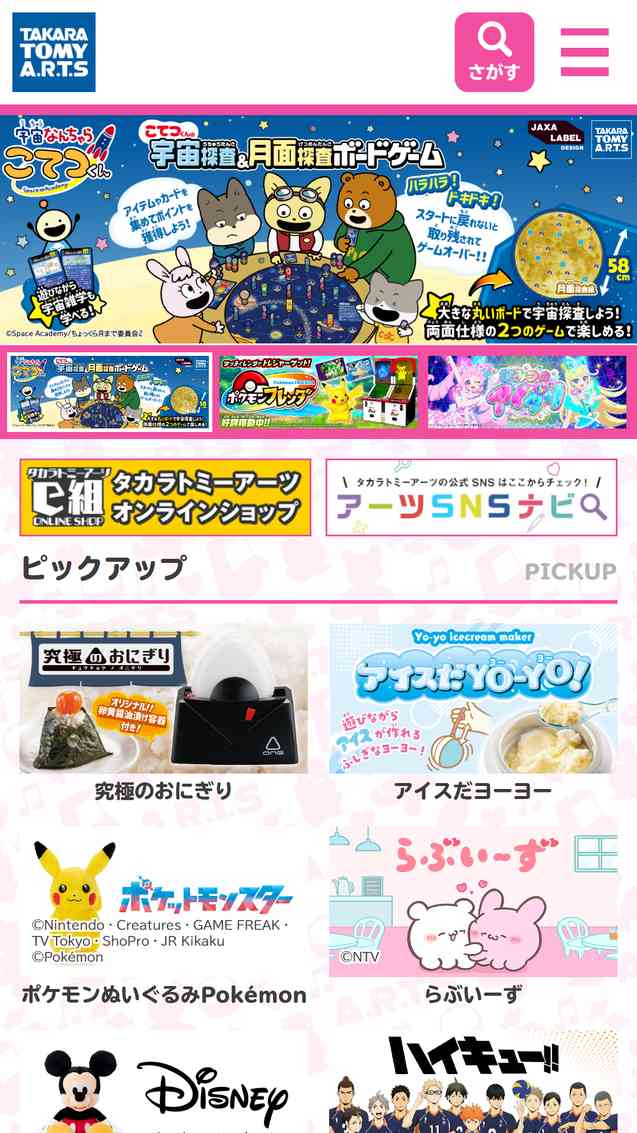Open the こてつくん board game main banner
Screen dimensions: 637x1133
pyautogui.click(x=318, y=228)
